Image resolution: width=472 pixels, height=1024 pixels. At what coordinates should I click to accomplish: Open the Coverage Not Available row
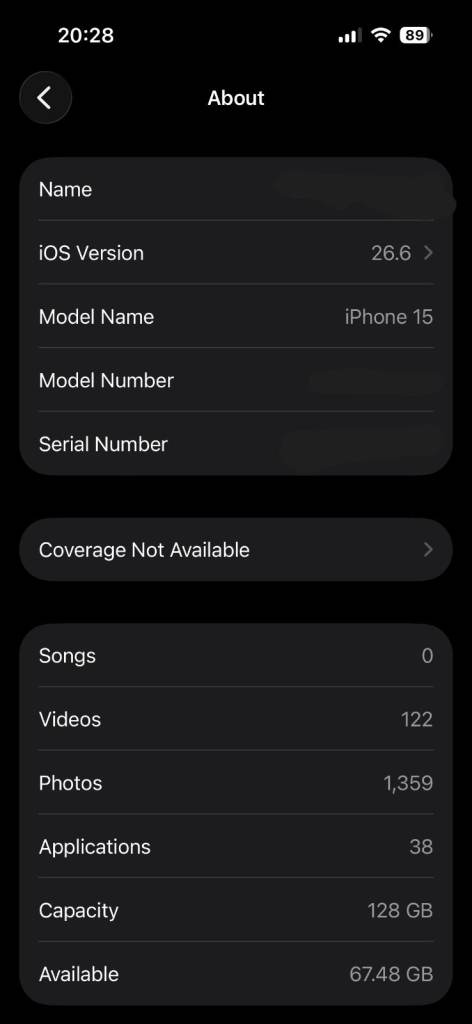tap(236, 550)
